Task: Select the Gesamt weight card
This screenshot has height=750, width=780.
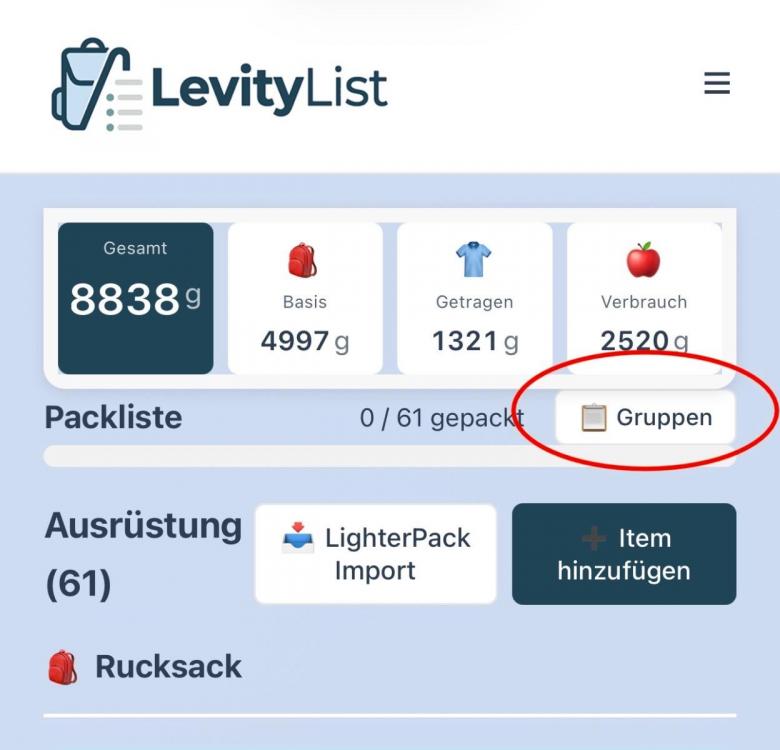Action: [x=136, y=298]
